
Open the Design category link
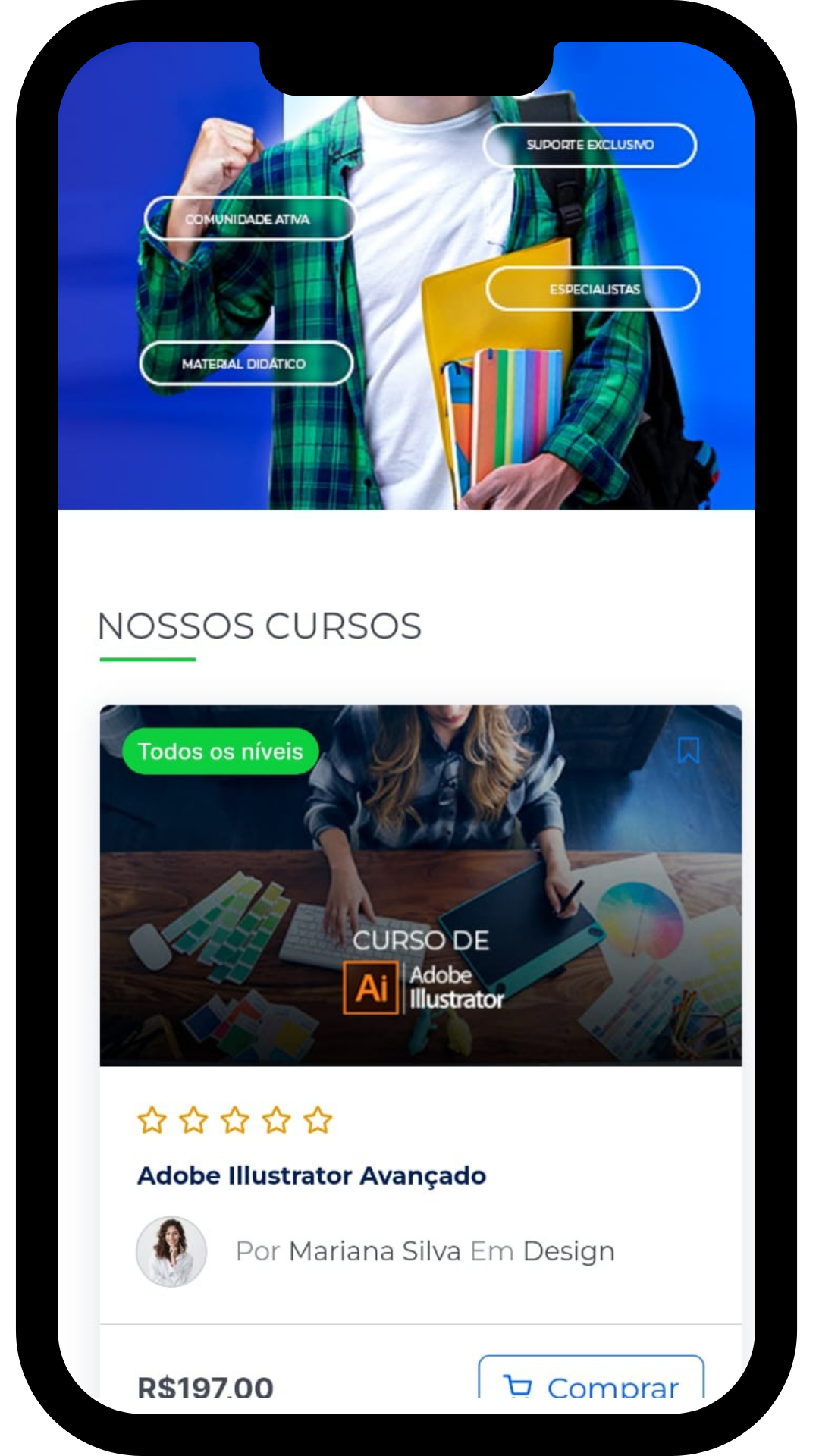pyautogui.click(x=569, y=1251)
